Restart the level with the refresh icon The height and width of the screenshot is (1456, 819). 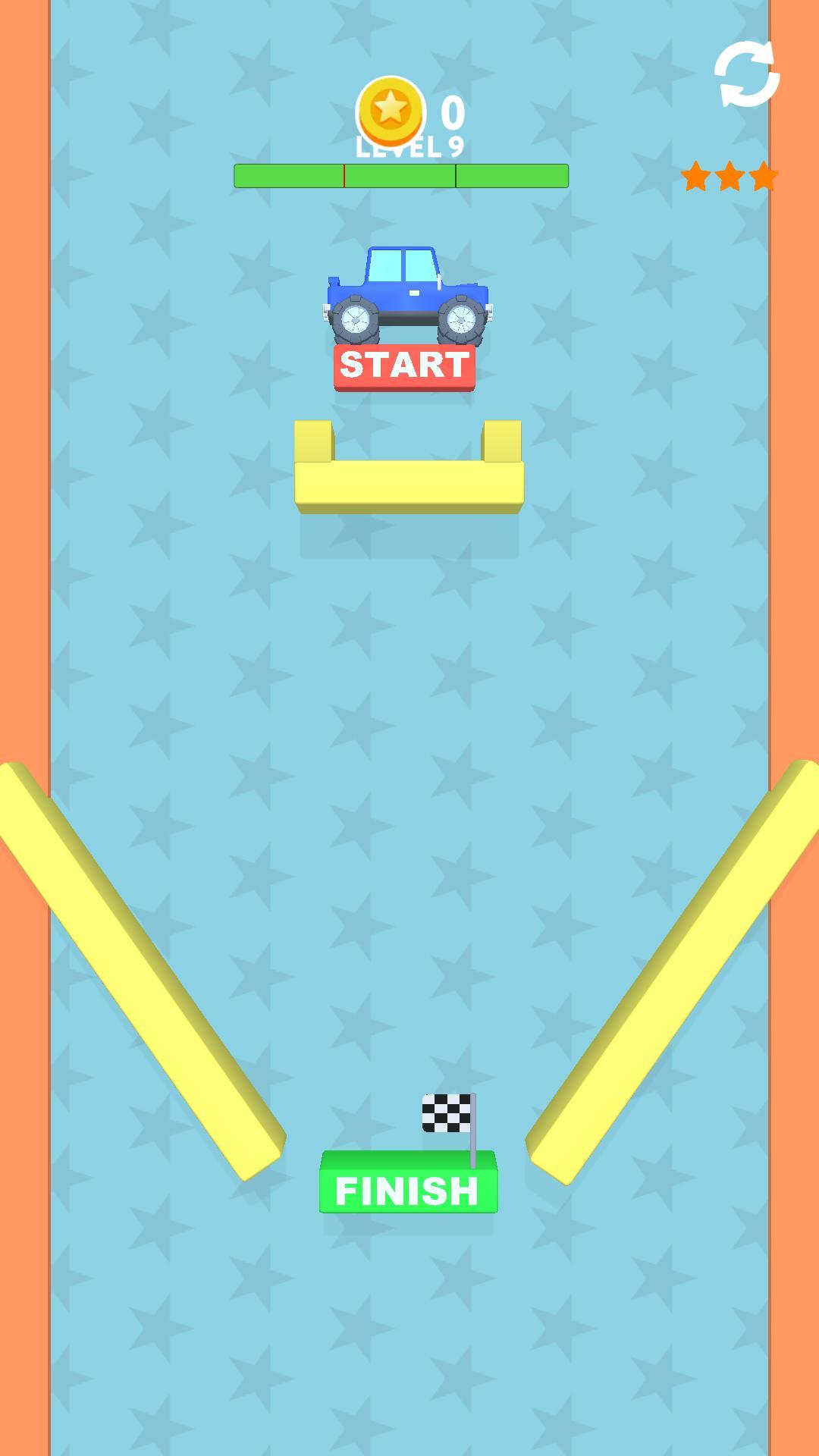pyautogui.click(x=747, y=74)
